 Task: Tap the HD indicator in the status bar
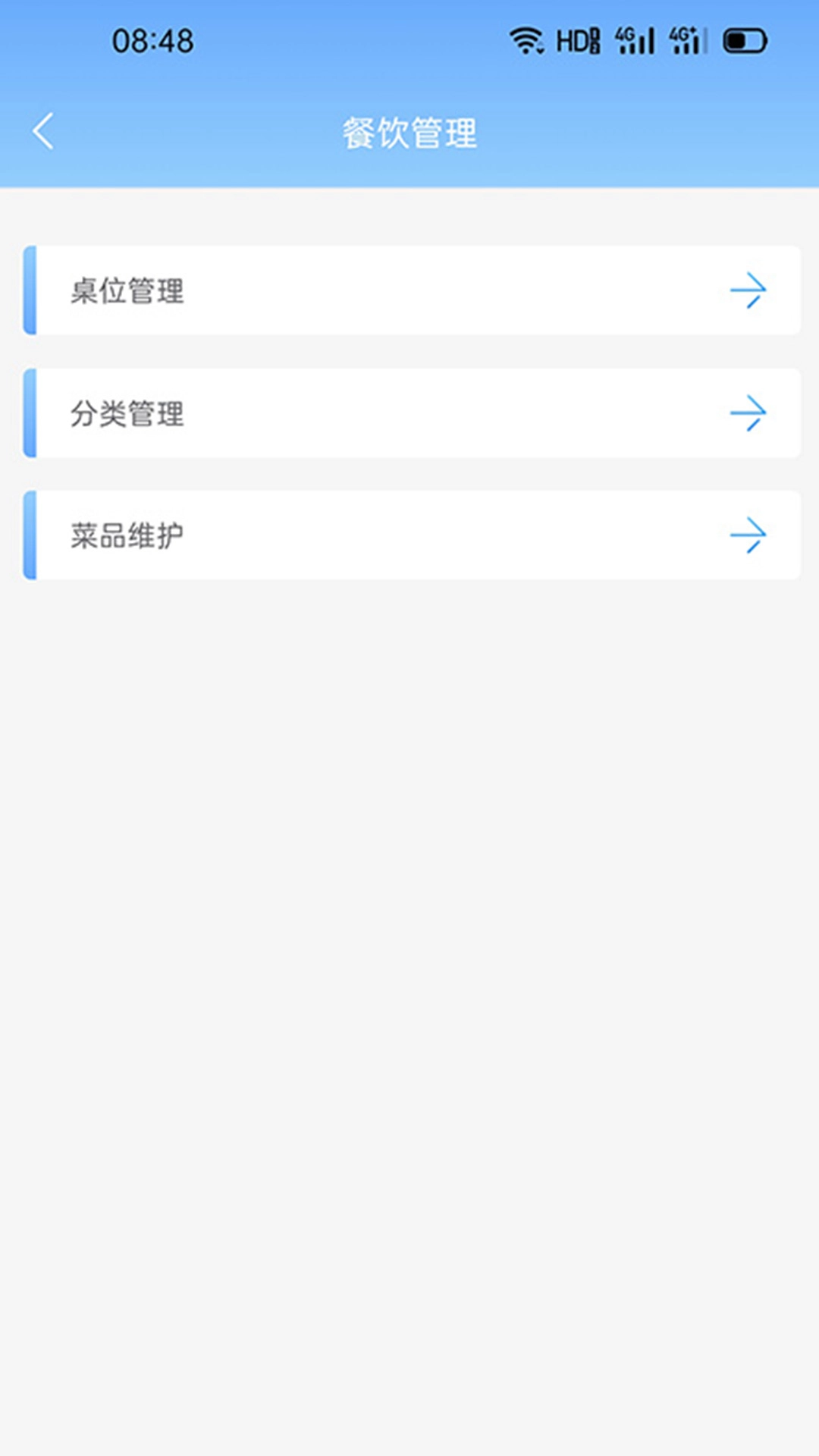click(x=578, y=39)
